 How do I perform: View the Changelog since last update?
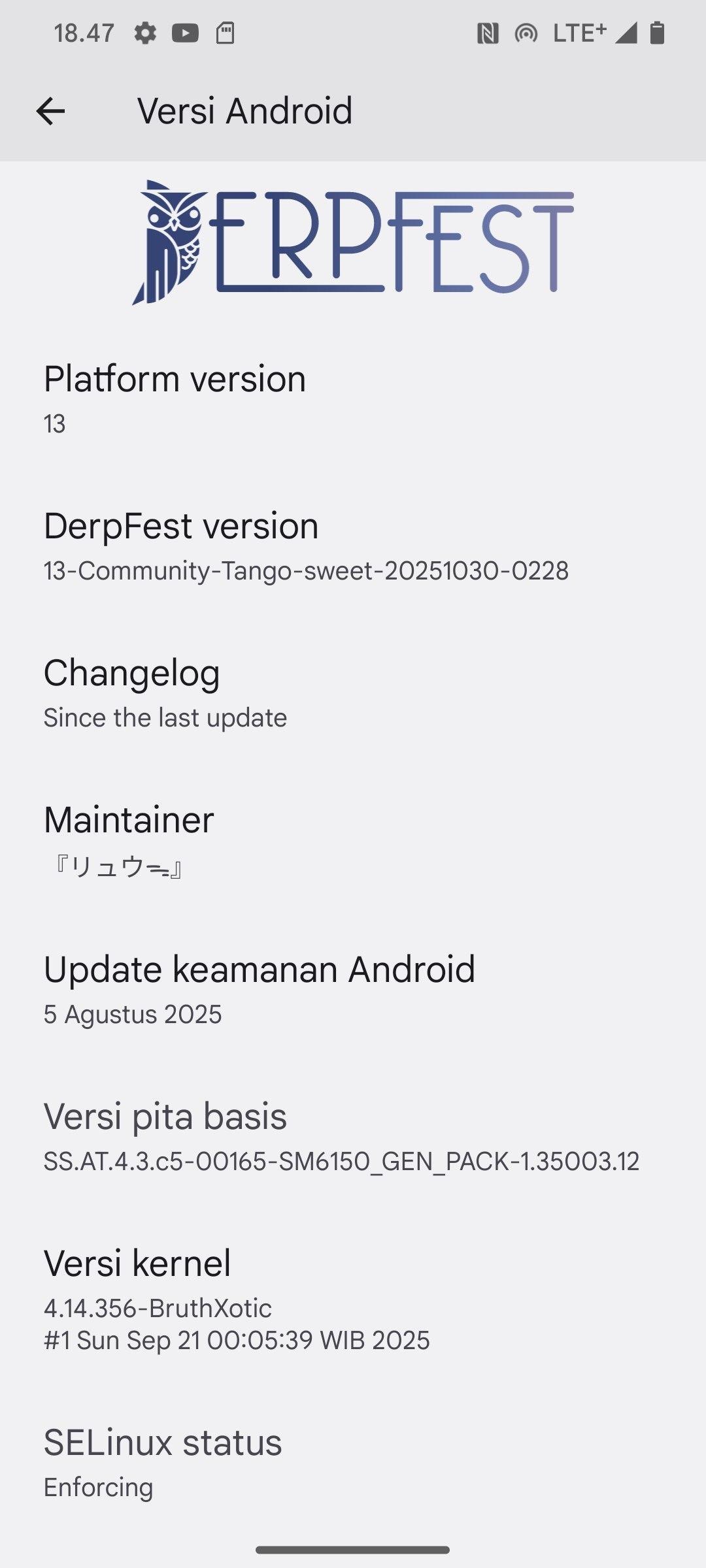pyautogui.click(x=353, y=693)
